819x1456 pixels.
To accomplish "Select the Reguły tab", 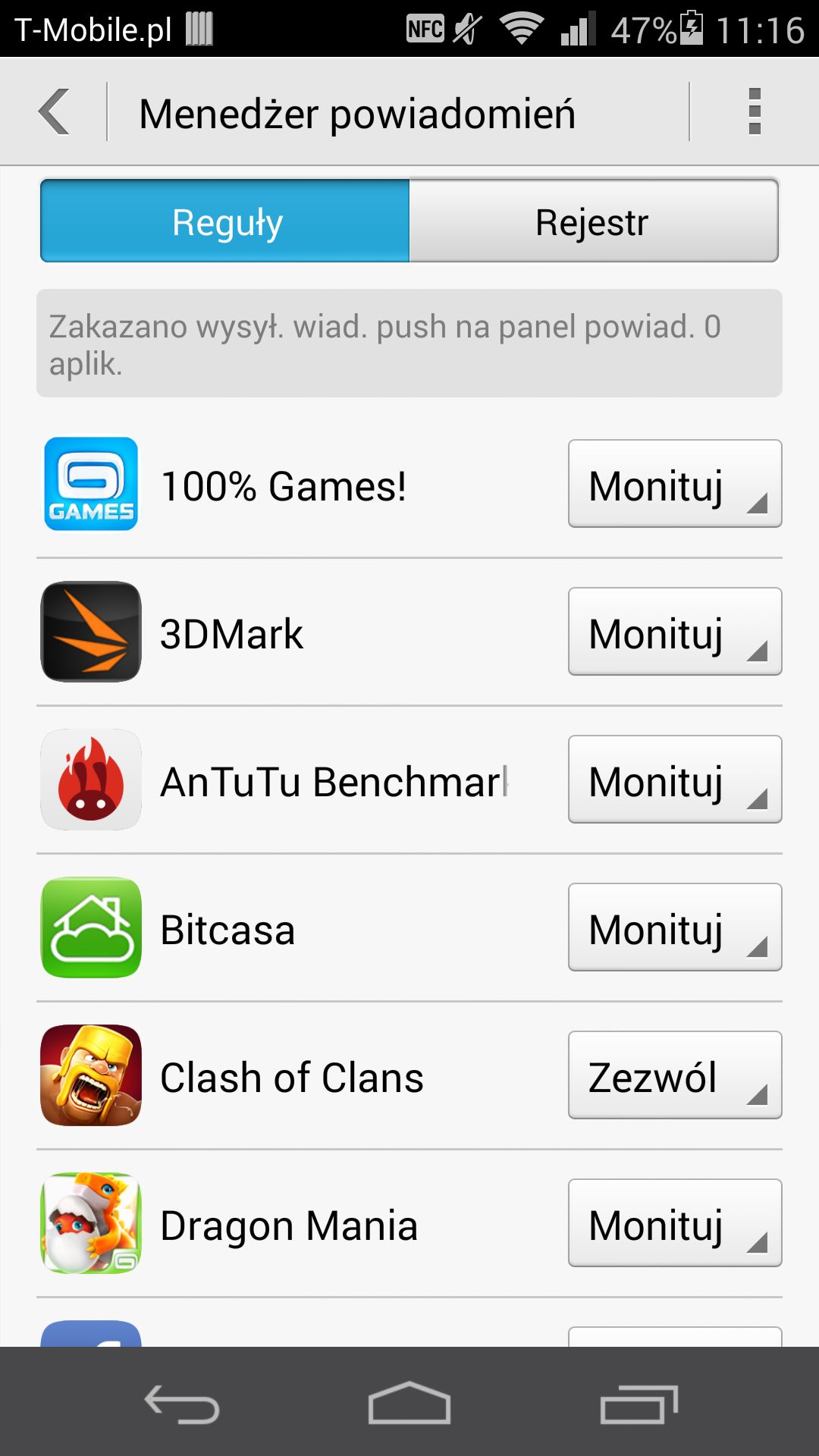I will pos(225,221).
